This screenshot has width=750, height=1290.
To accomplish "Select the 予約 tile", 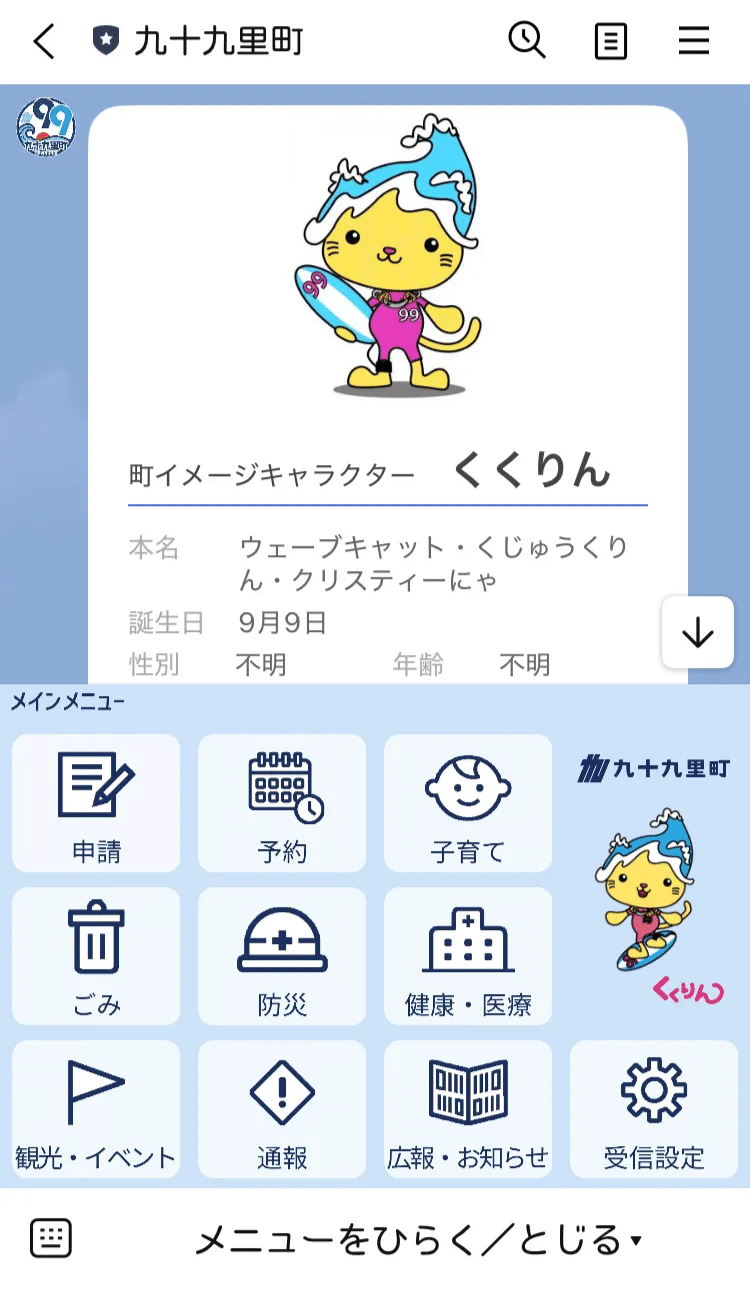I will (282, 803).
